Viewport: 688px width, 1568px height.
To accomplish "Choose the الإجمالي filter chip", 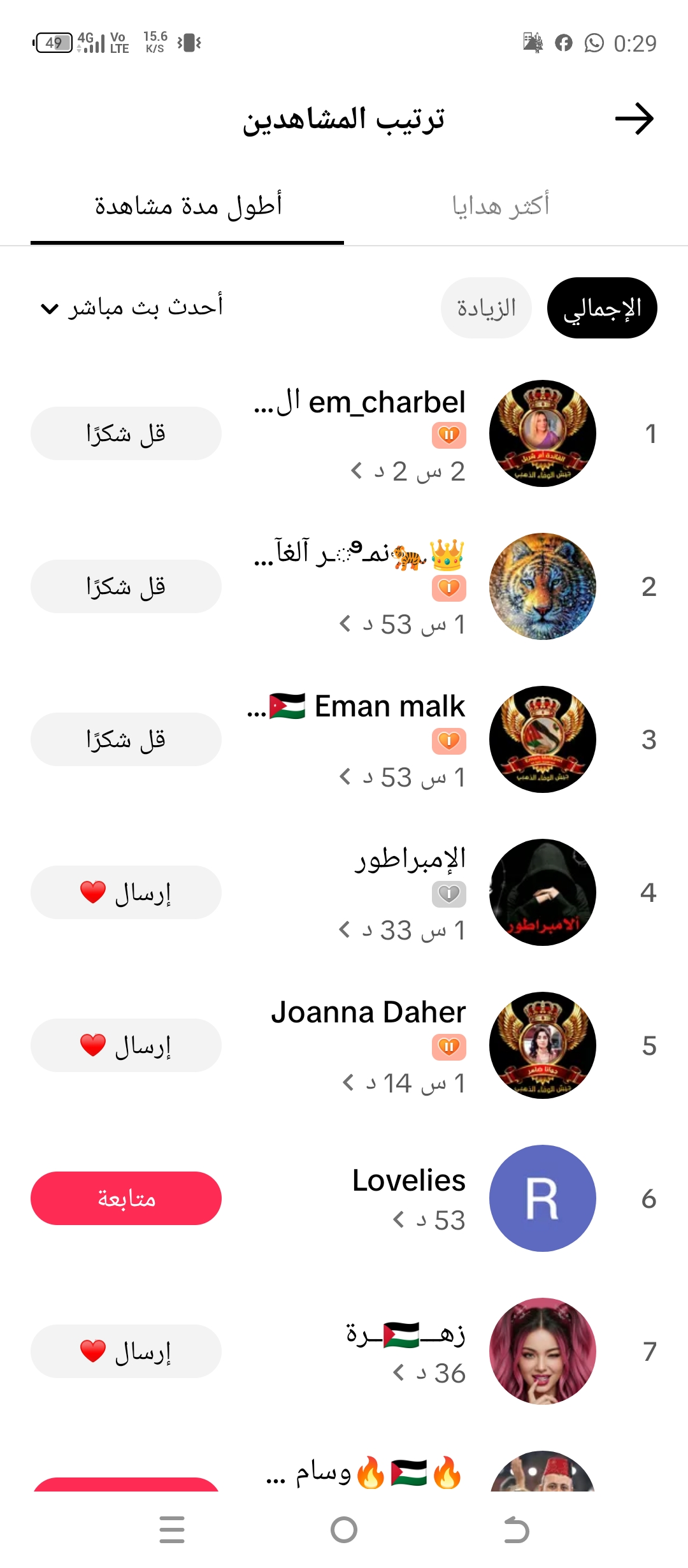I will [602, 308].
